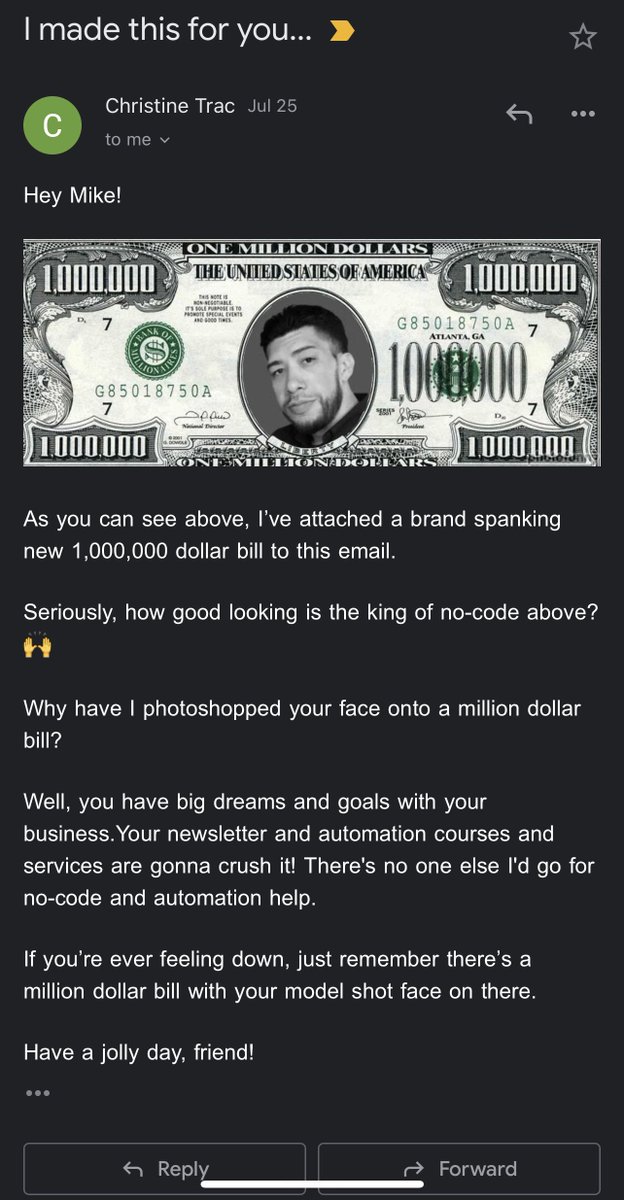
Task: Forward this email
Action: [459, 1169]
